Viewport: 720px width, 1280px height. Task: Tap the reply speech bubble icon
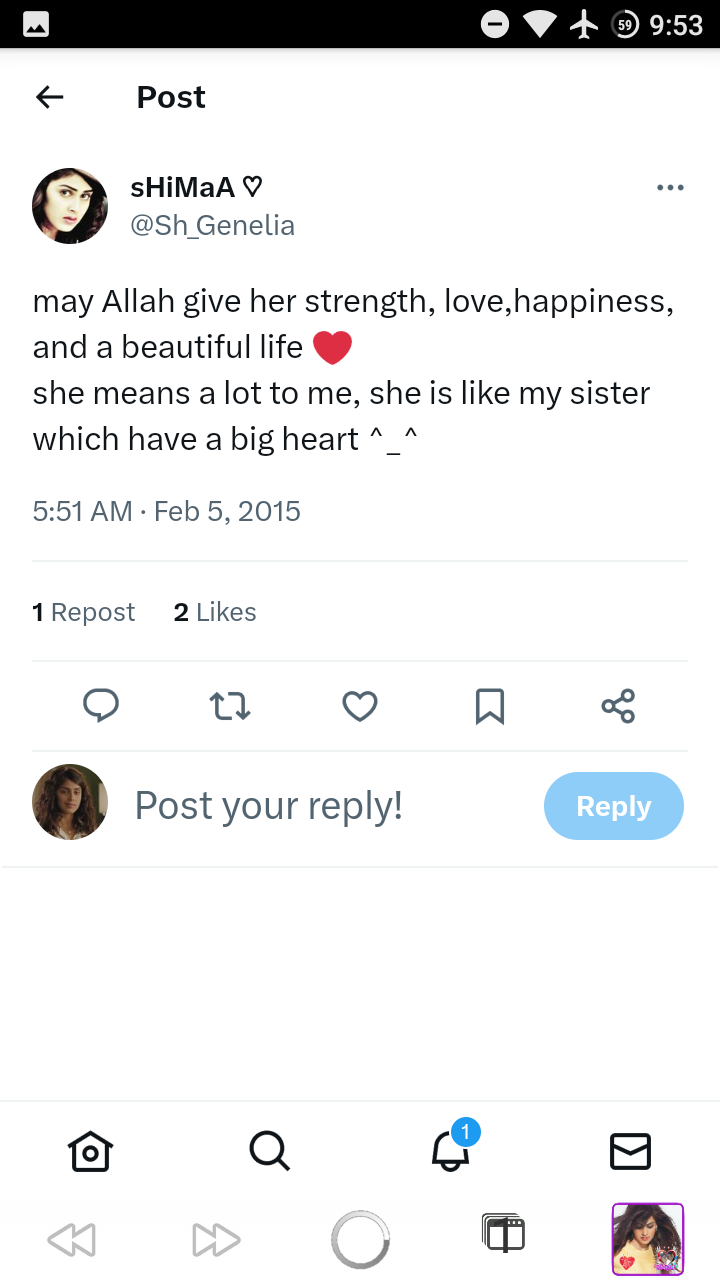pyautogui.click(x=100, y=706)
